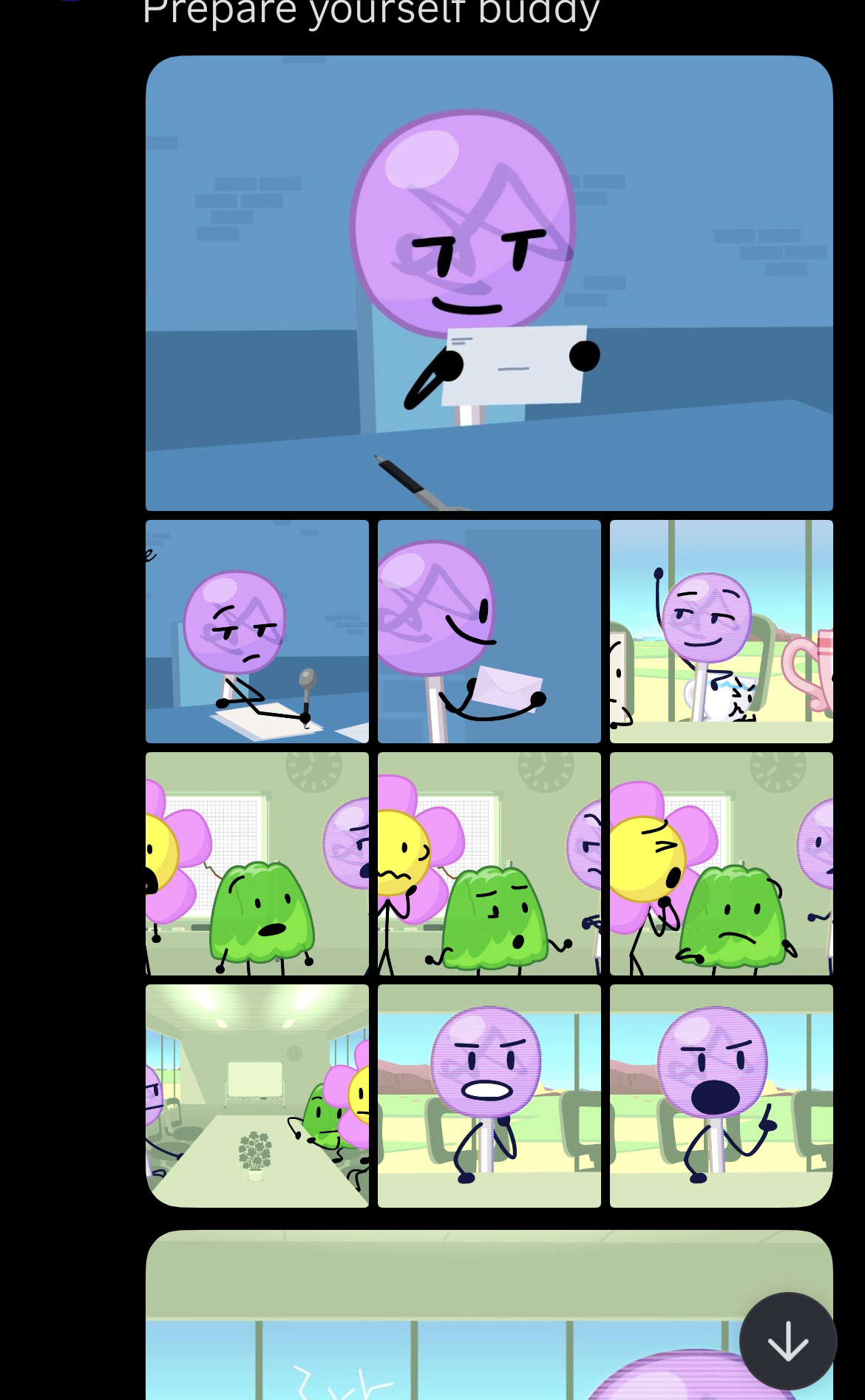Open image of frowning gelatin with flower
Viewport: 865px width, 1400px height.
point(721,863)
